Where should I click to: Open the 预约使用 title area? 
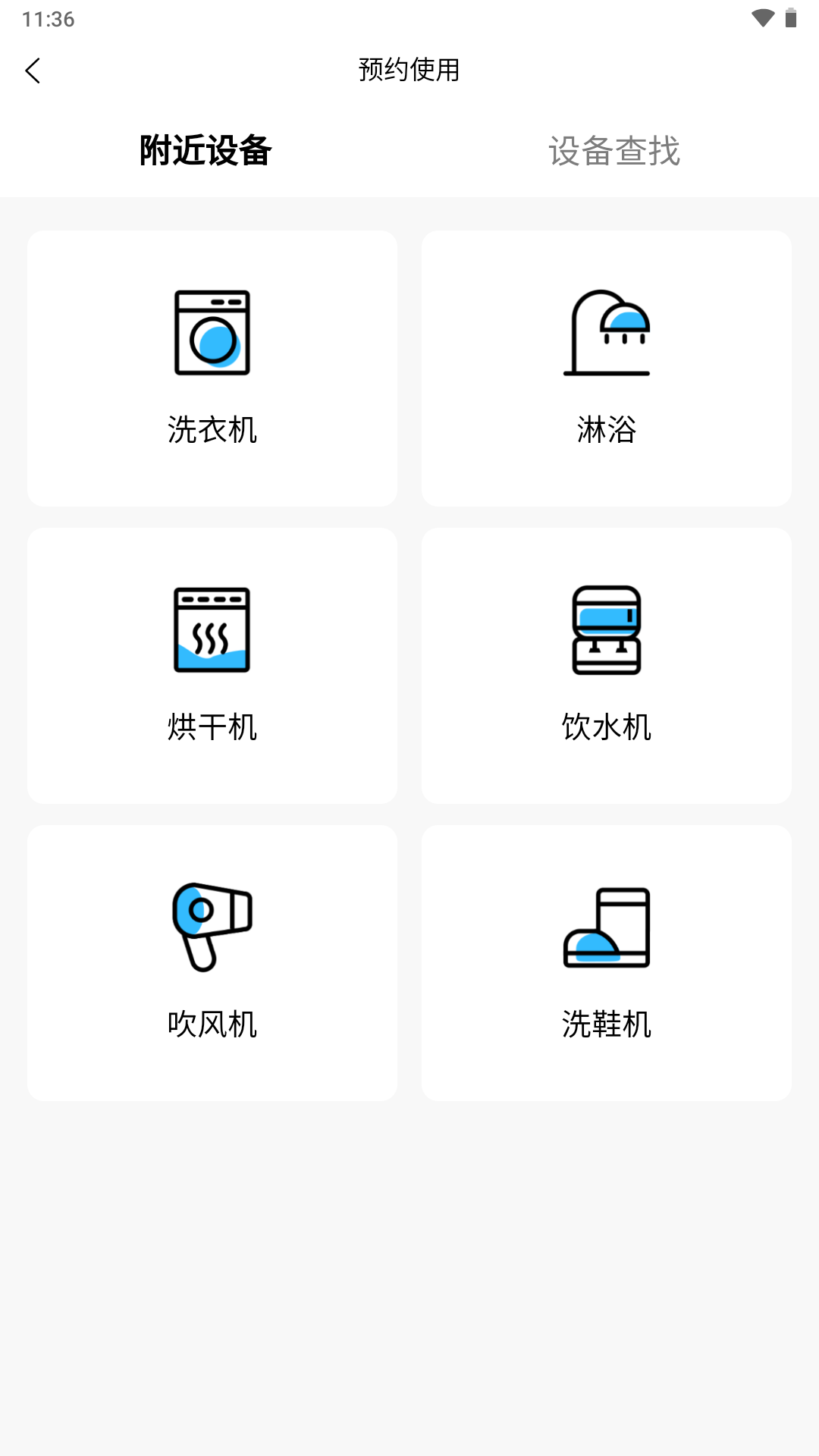(x=409, y=70)
